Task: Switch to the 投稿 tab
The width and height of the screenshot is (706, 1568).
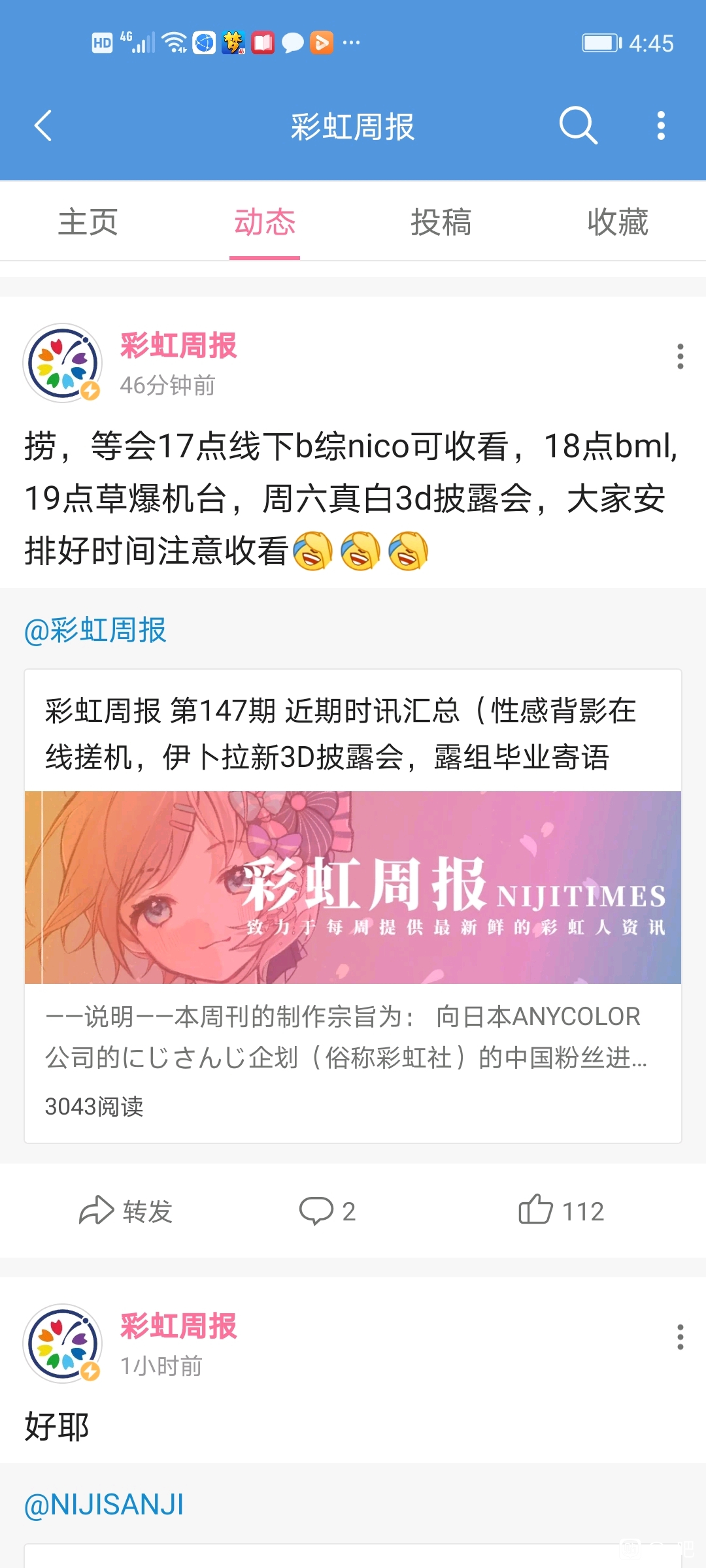Action: 441,222
